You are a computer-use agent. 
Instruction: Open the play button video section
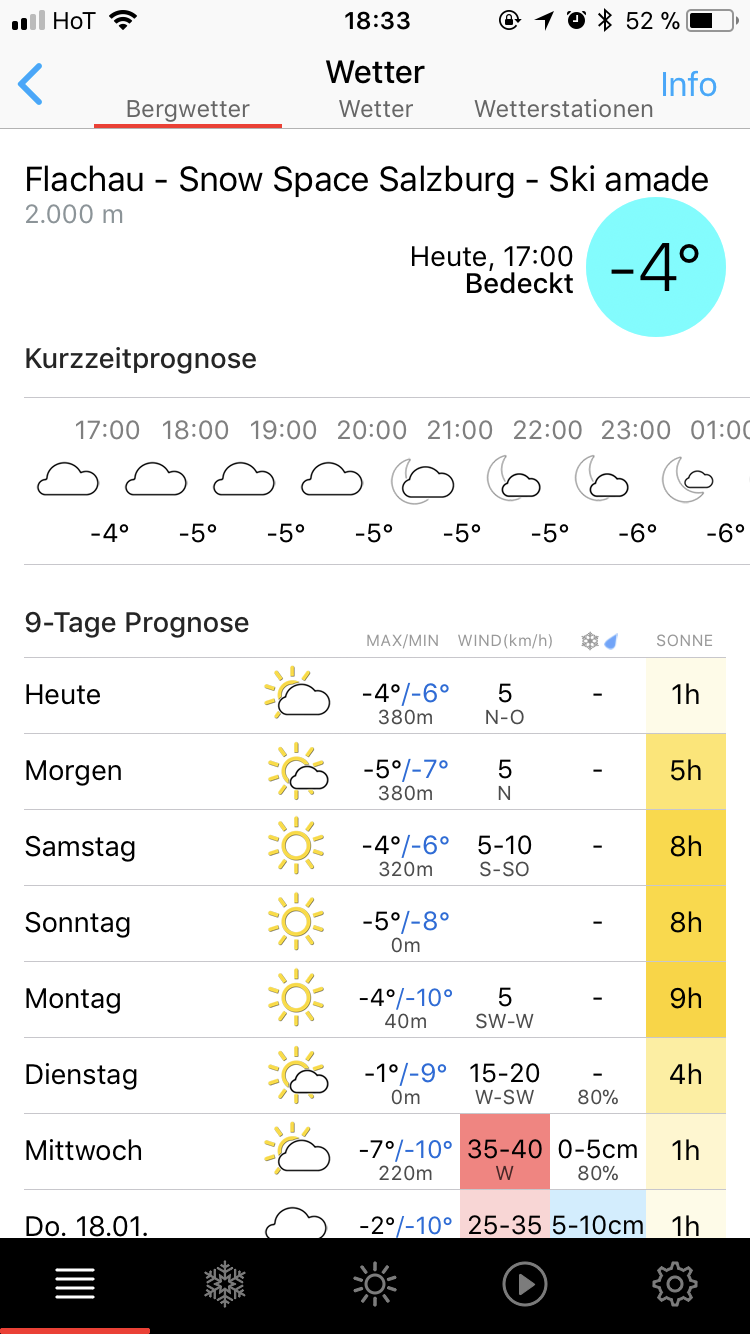point(525,1284)
